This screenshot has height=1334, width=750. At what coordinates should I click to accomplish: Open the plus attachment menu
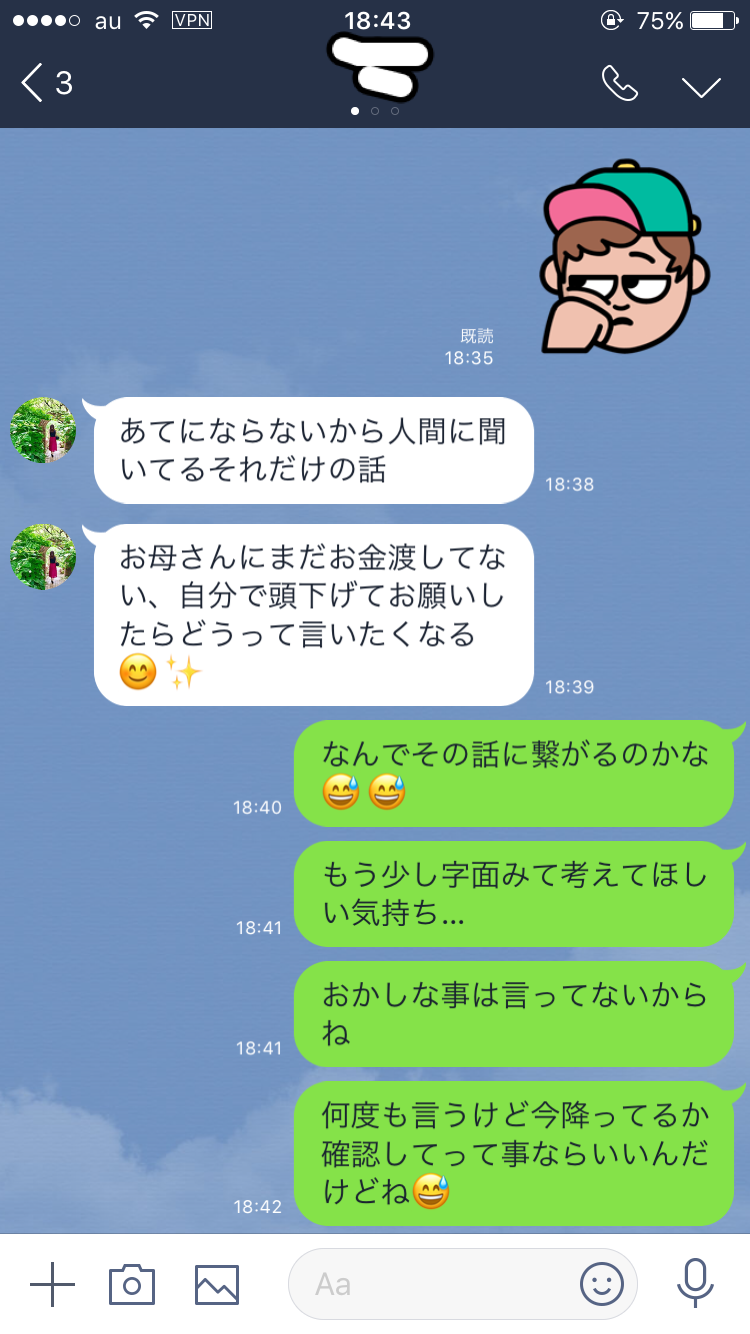52,1284
